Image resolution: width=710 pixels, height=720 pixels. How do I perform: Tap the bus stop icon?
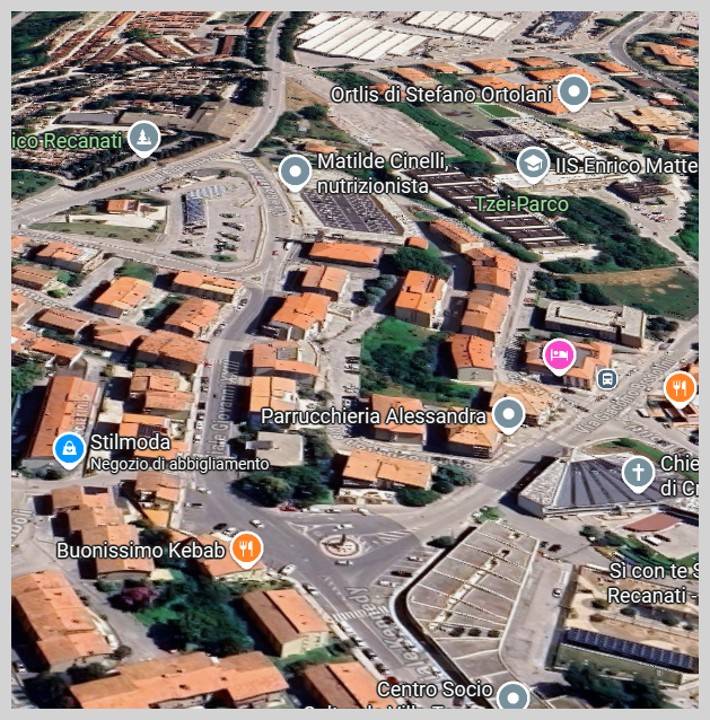pos(606,379)
